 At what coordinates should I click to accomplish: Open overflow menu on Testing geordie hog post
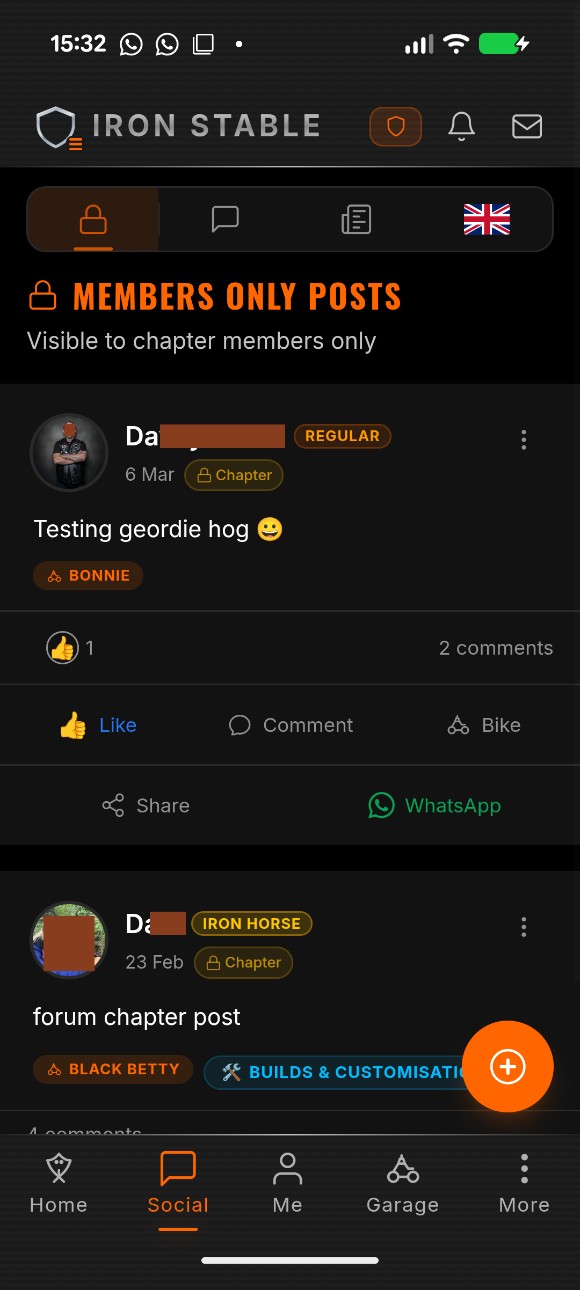click(x=523, y=440)
